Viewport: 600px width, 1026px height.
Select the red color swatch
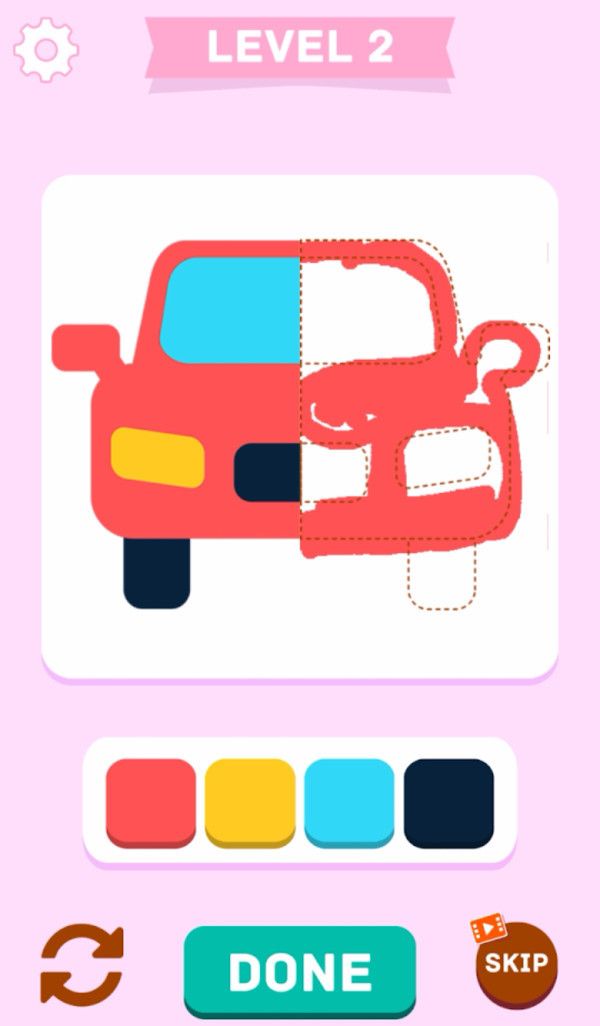[x=151, y=800]
